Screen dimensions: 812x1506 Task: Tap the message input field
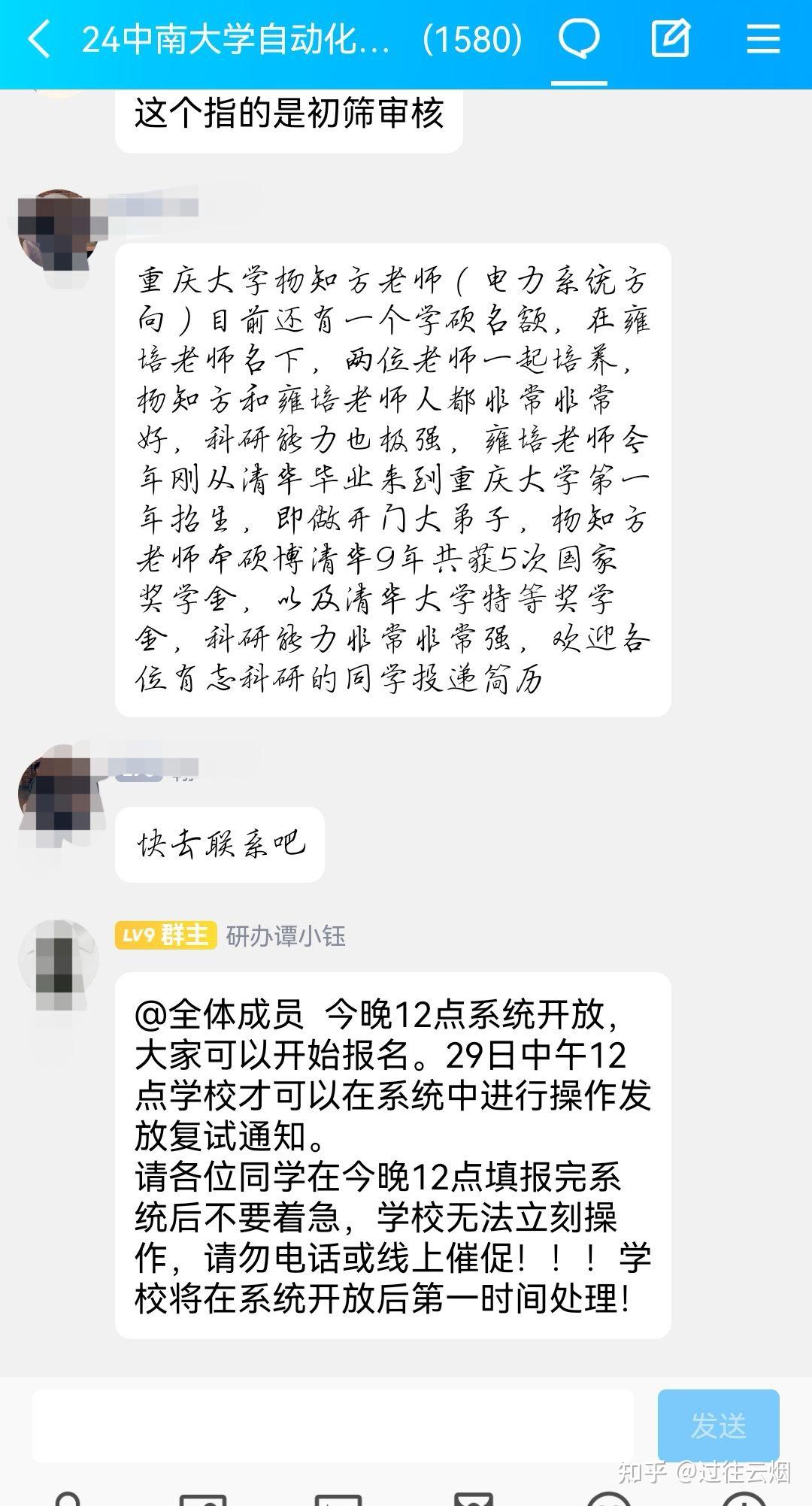point(332,1426)
